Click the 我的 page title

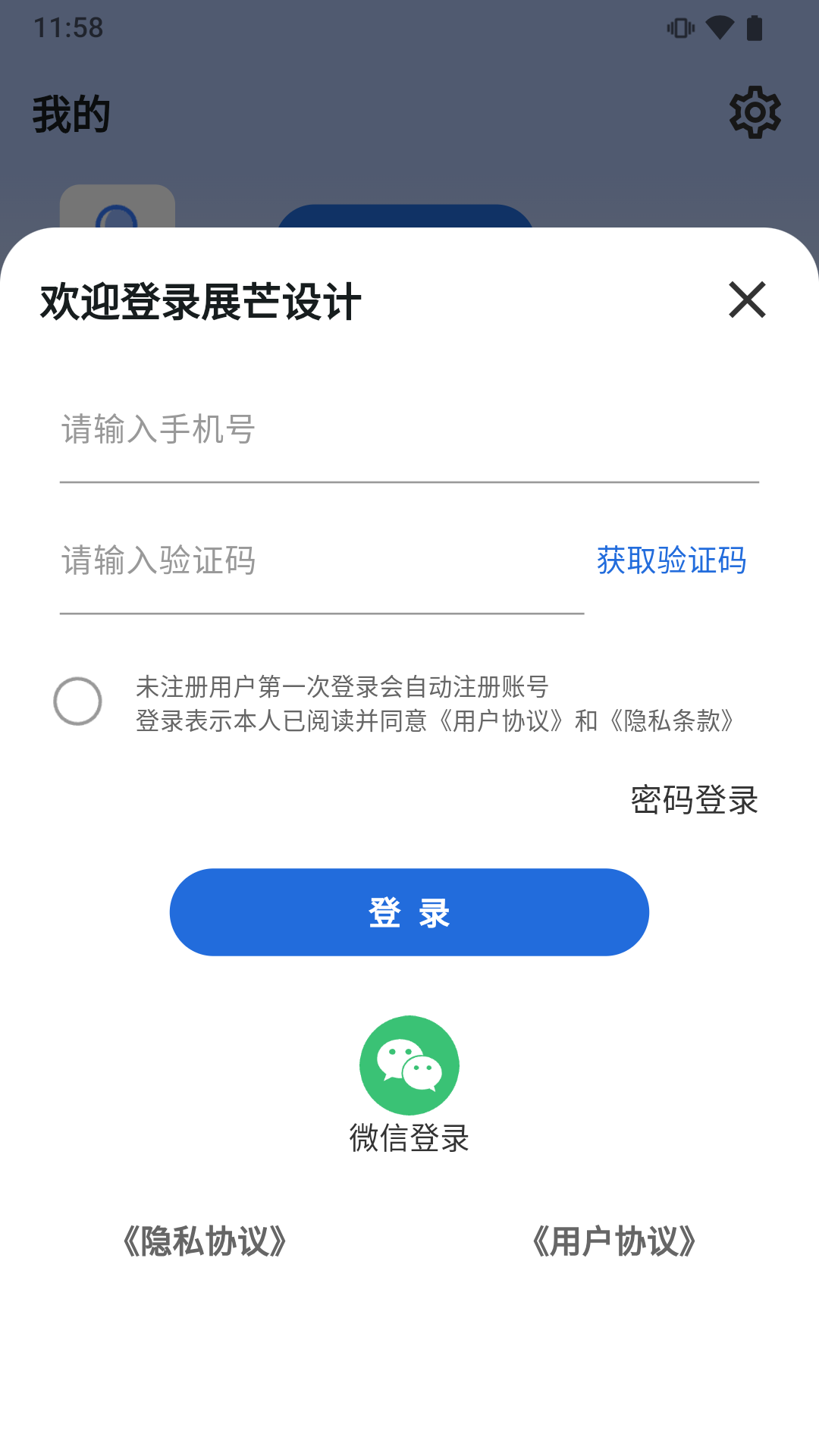pyautogui.click(x=71, y=112)
